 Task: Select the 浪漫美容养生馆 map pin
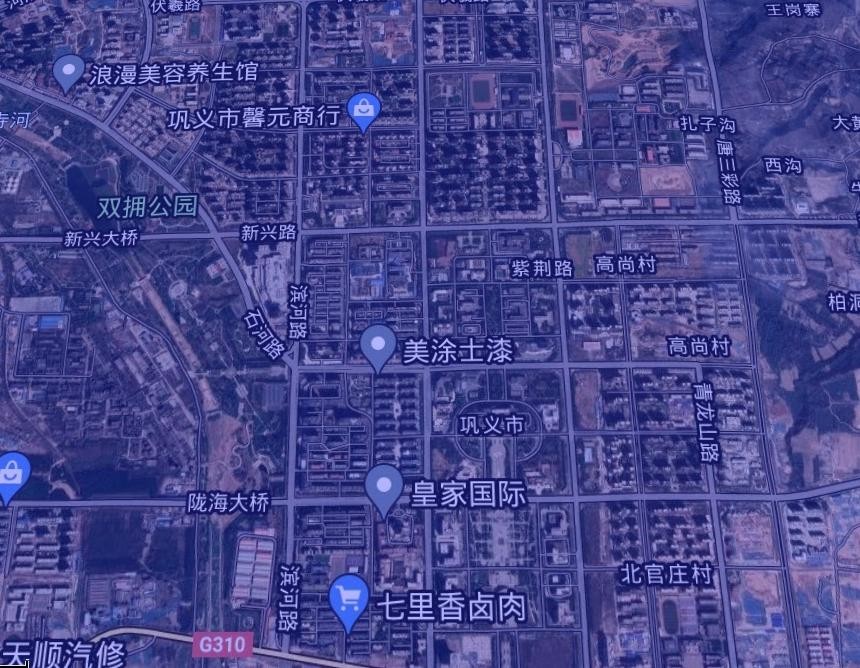pyautogui.click(x=67, y=70)
